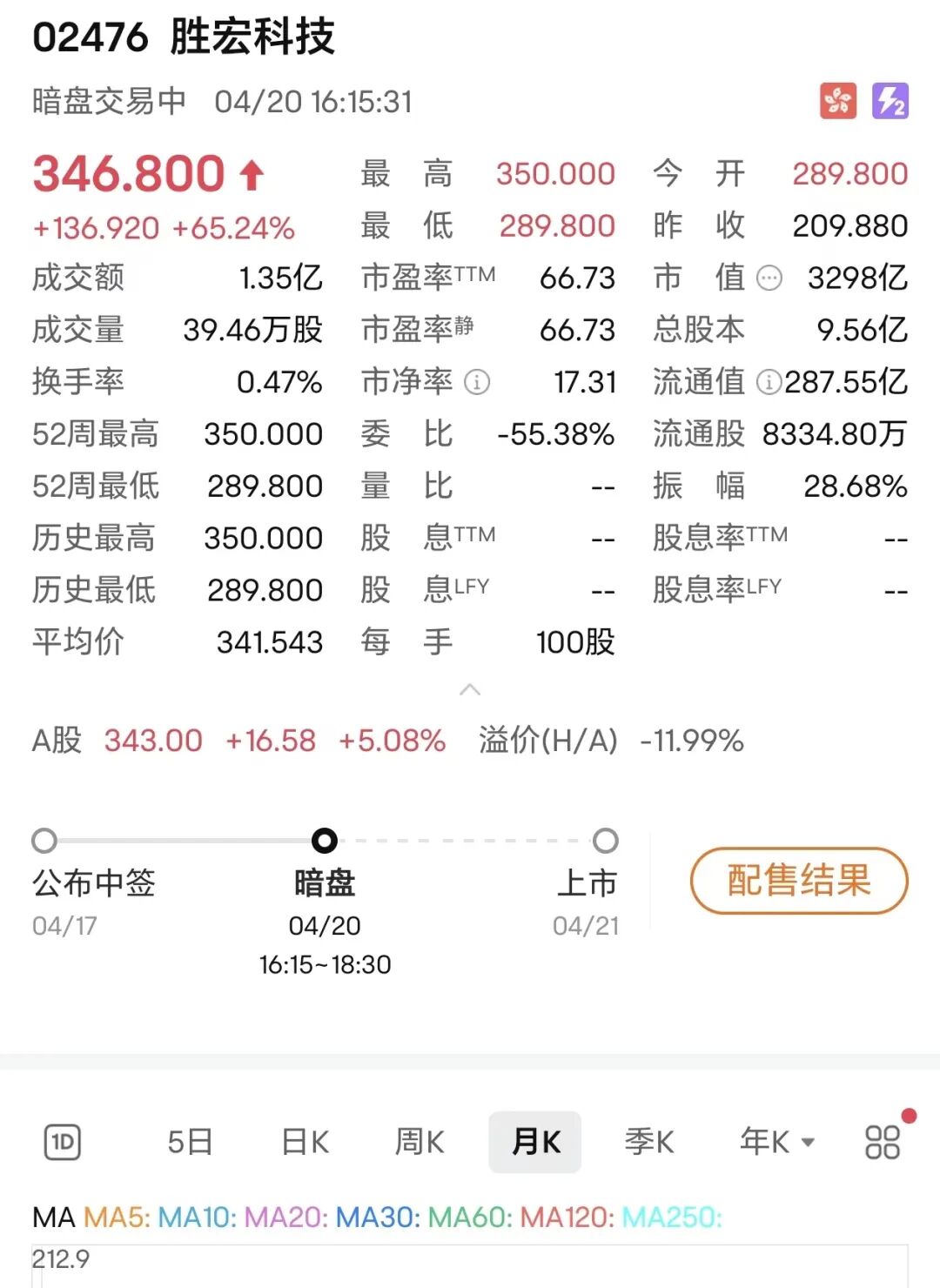Viewport: 940px width, 1288px height.
Task: Open the chart settings grid icon
Action: 883,1142
